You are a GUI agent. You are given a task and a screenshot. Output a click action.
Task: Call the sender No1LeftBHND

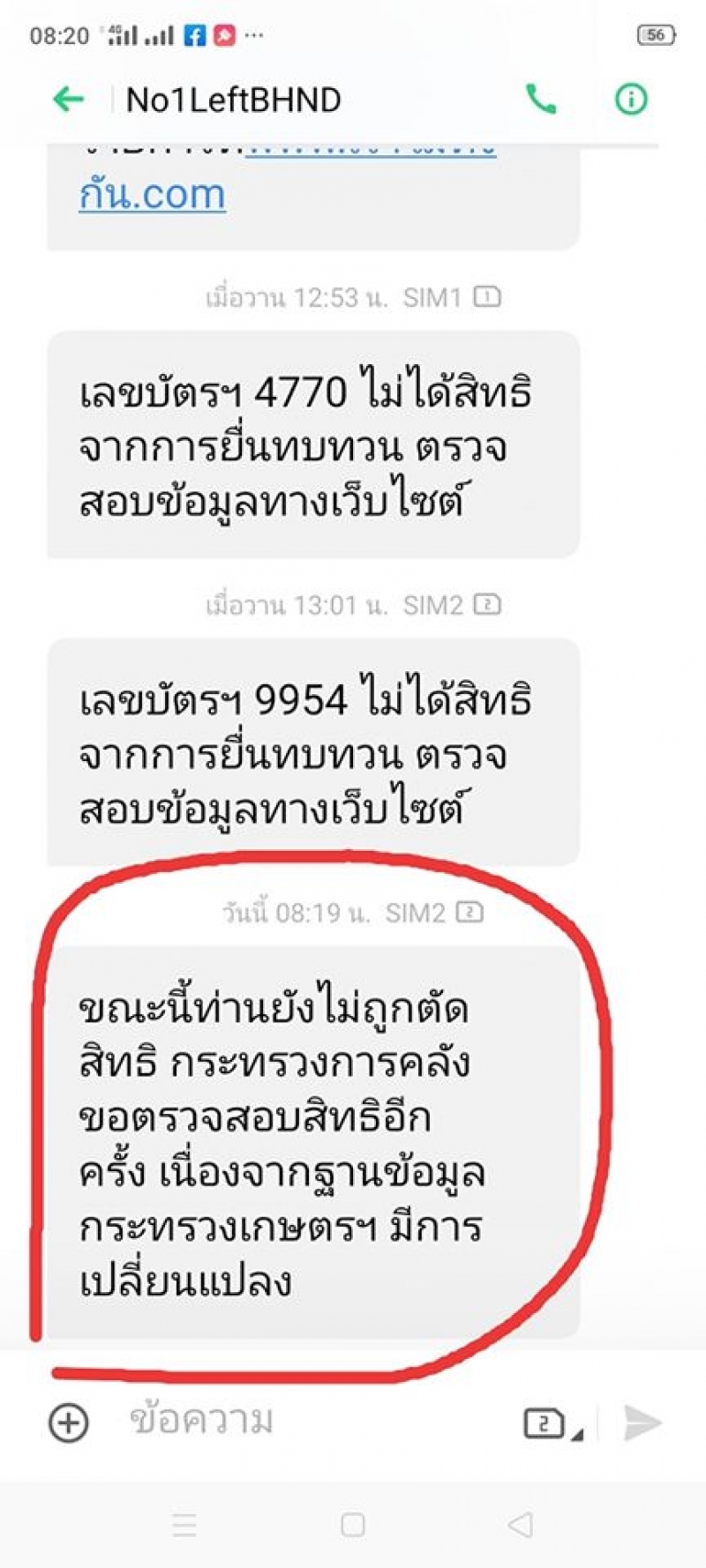(541, 100)
